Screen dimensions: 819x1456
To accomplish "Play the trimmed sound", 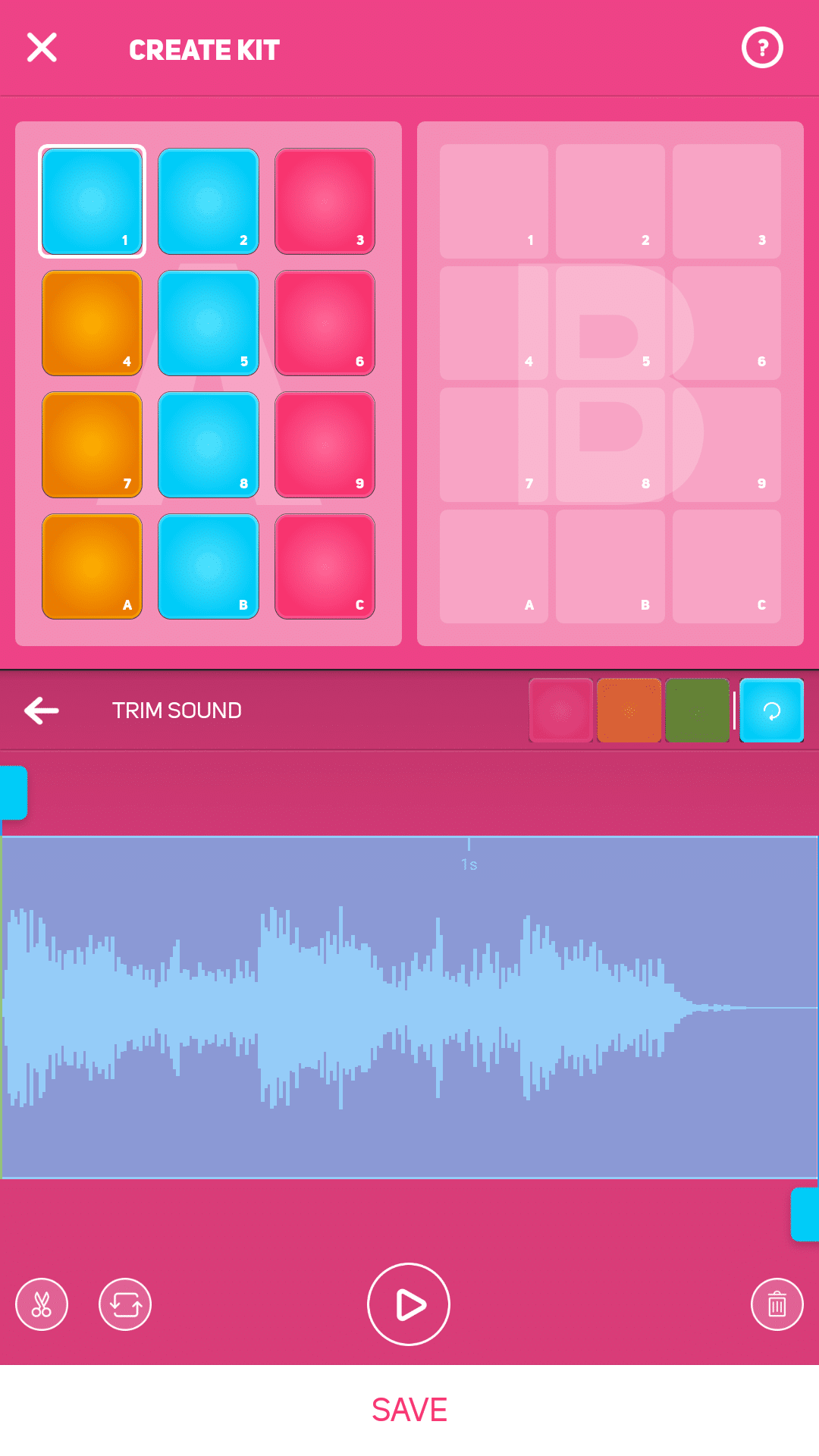I will pyautogui.click(x=409, y=1304).
